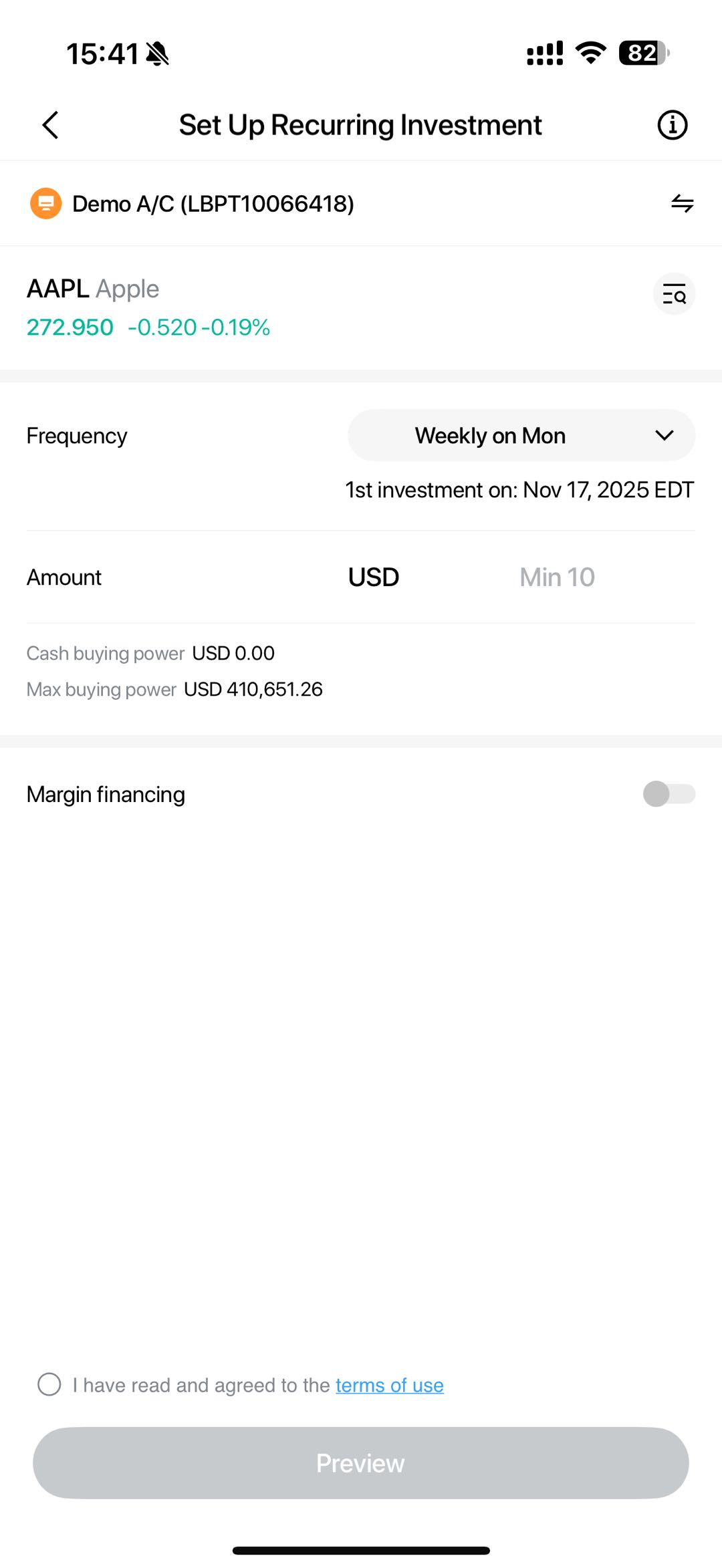
Task: Open the info icon in the header
Action: (672, 125)
